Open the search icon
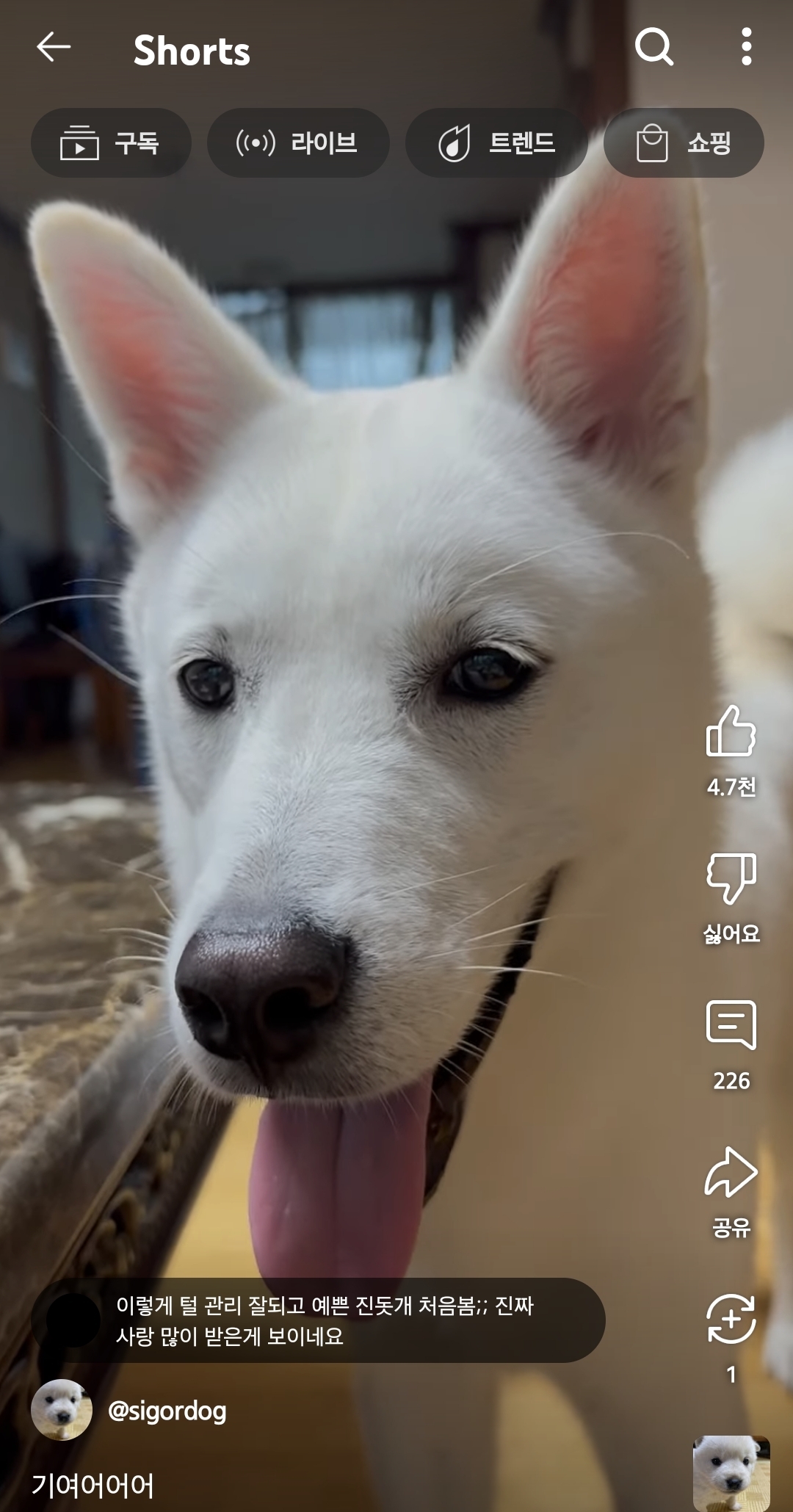 tap(653, 48)
